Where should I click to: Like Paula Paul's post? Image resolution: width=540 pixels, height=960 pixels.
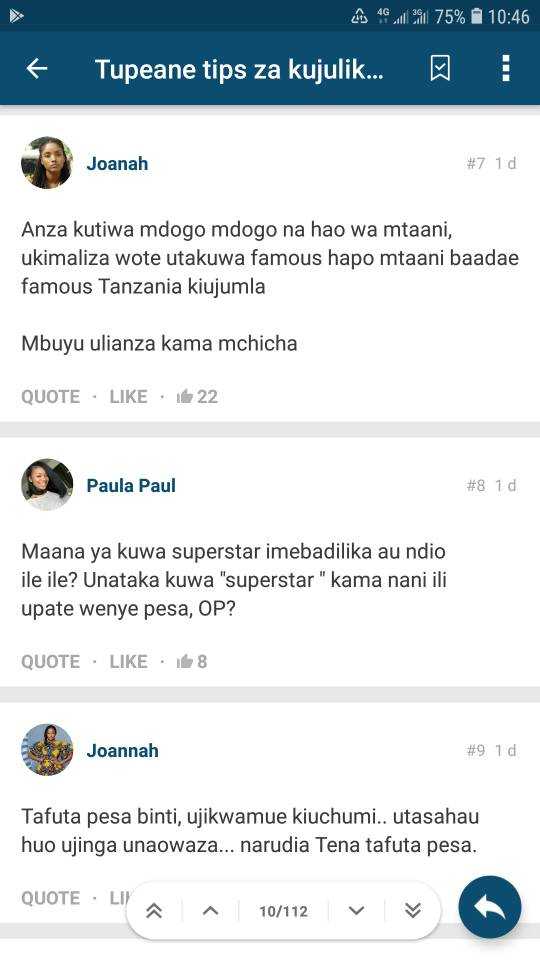coord(129,662)
